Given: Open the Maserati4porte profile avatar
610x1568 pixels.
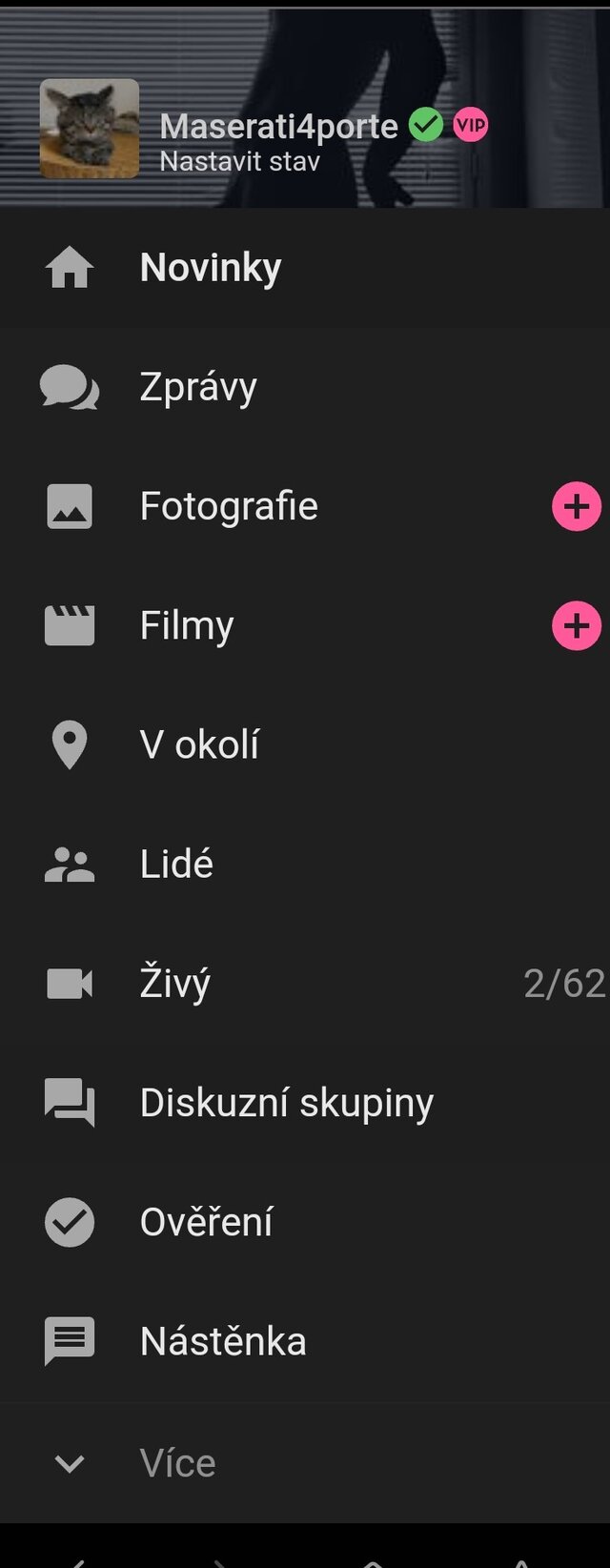Looking at the screenshot, I should point(90,129).
